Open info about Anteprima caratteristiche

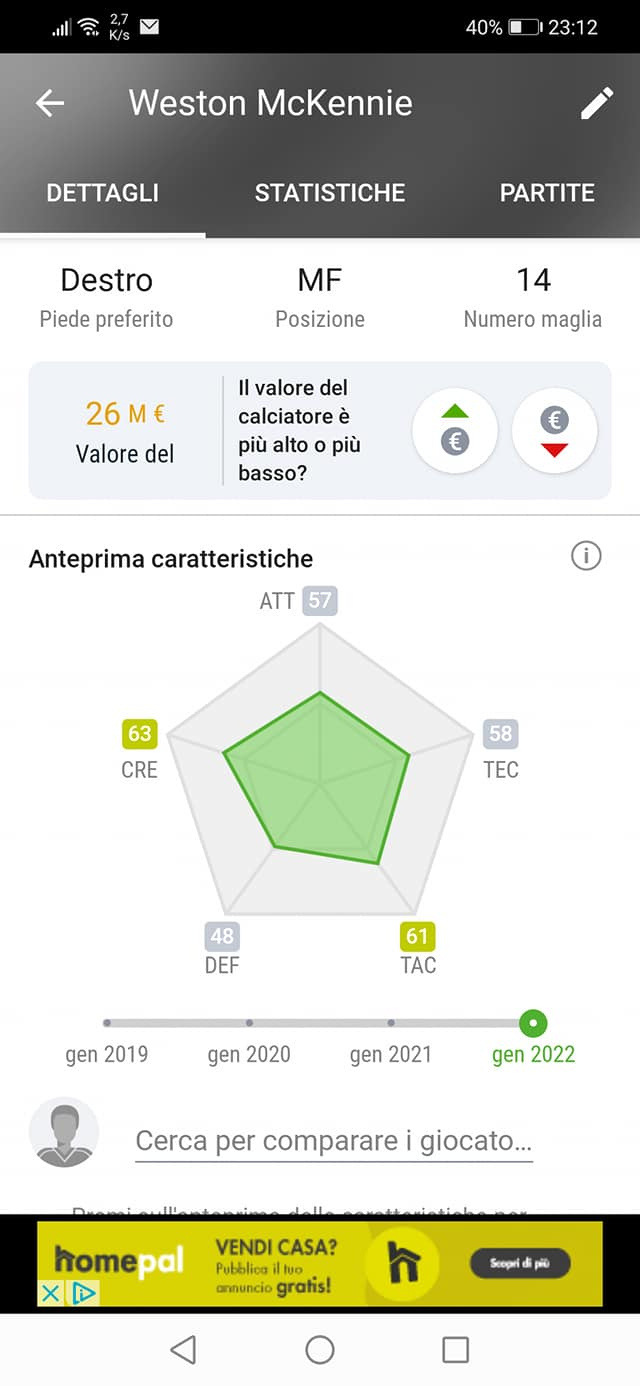586,556
